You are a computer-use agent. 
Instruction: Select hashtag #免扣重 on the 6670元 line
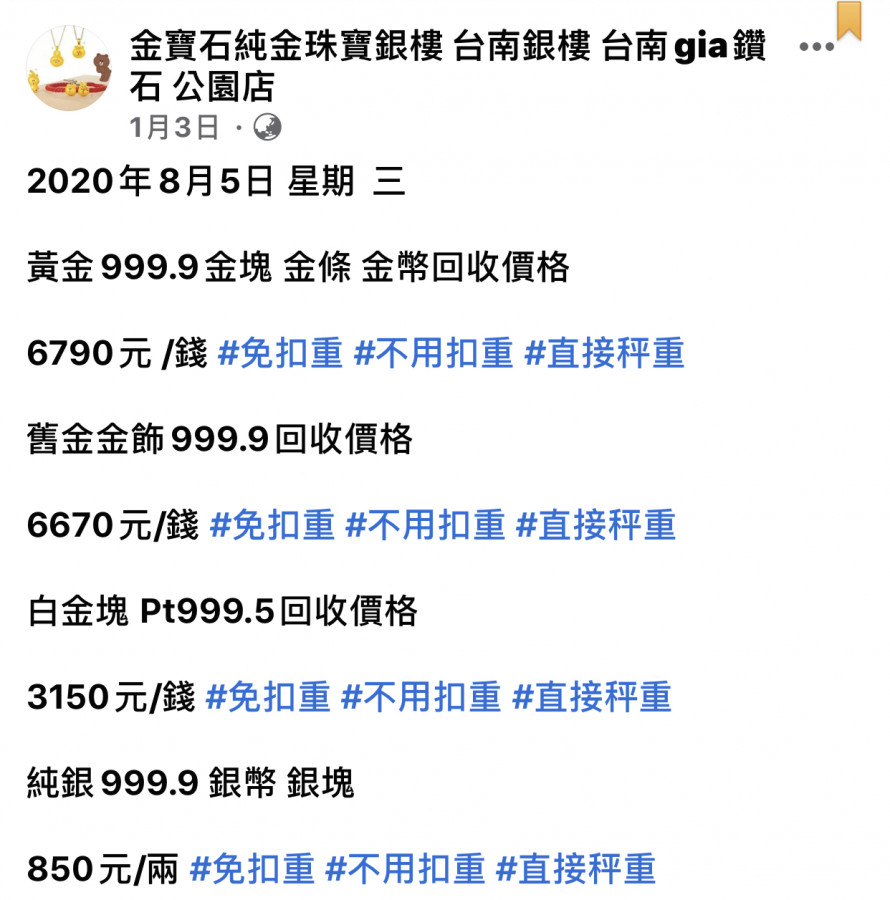pyautogui.click(x=271, y=525)
